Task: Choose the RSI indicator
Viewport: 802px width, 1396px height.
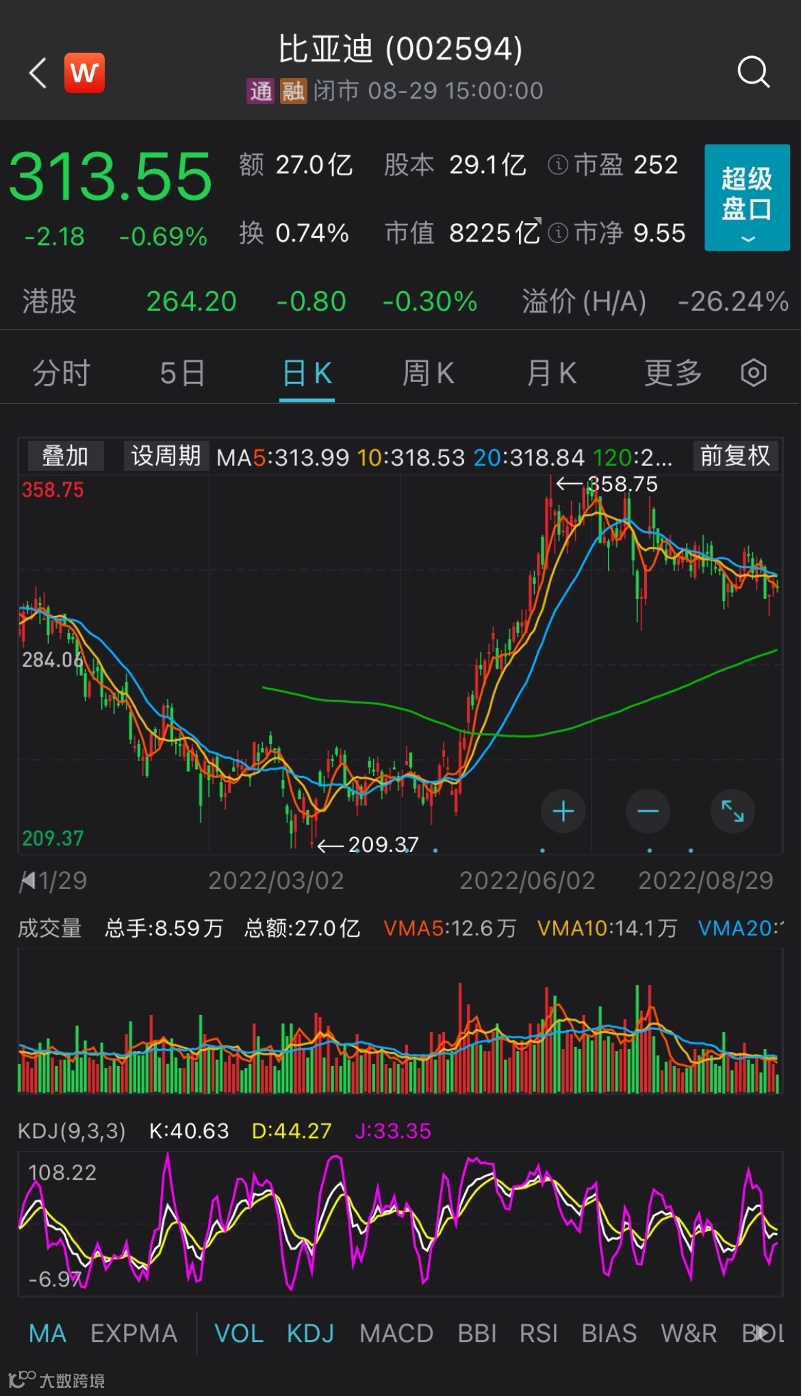Action: coord(539,1333)
